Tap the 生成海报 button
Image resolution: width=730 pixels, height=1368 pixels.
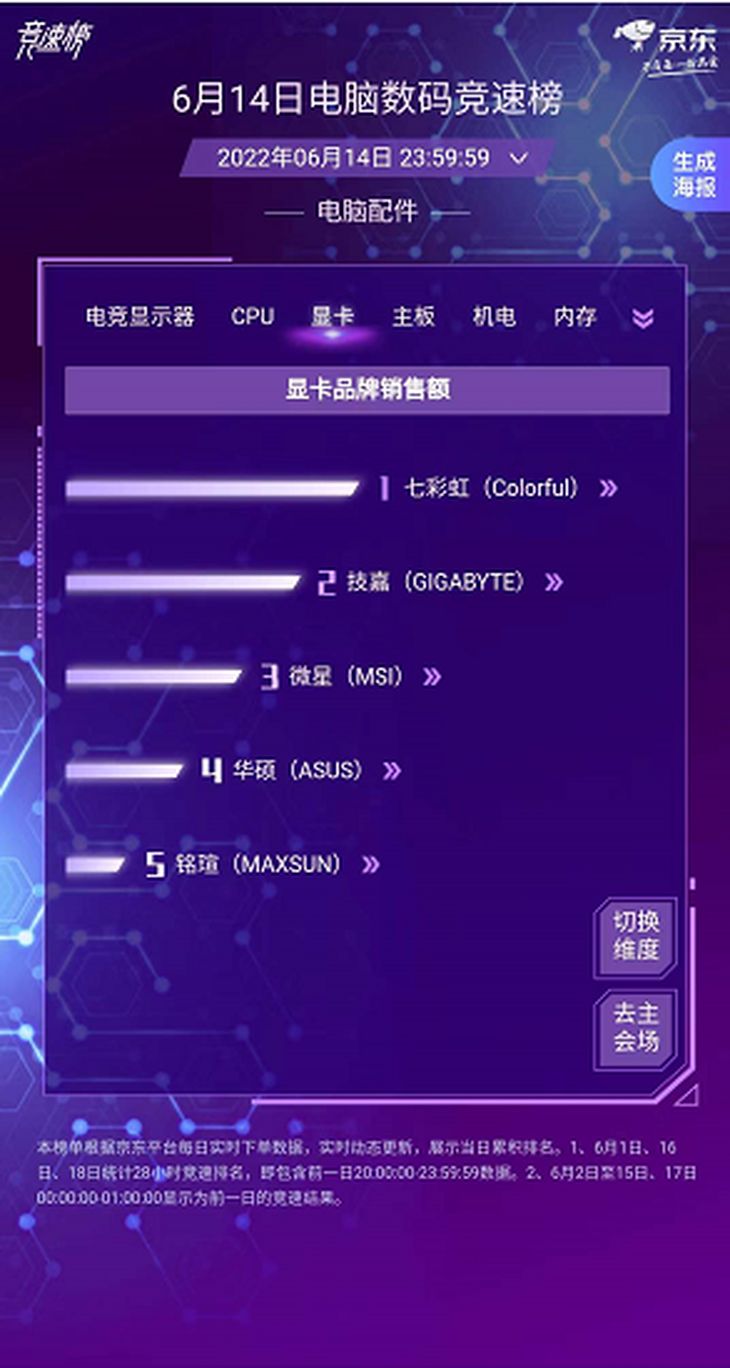pyautogui.click(x=693, y=175)
